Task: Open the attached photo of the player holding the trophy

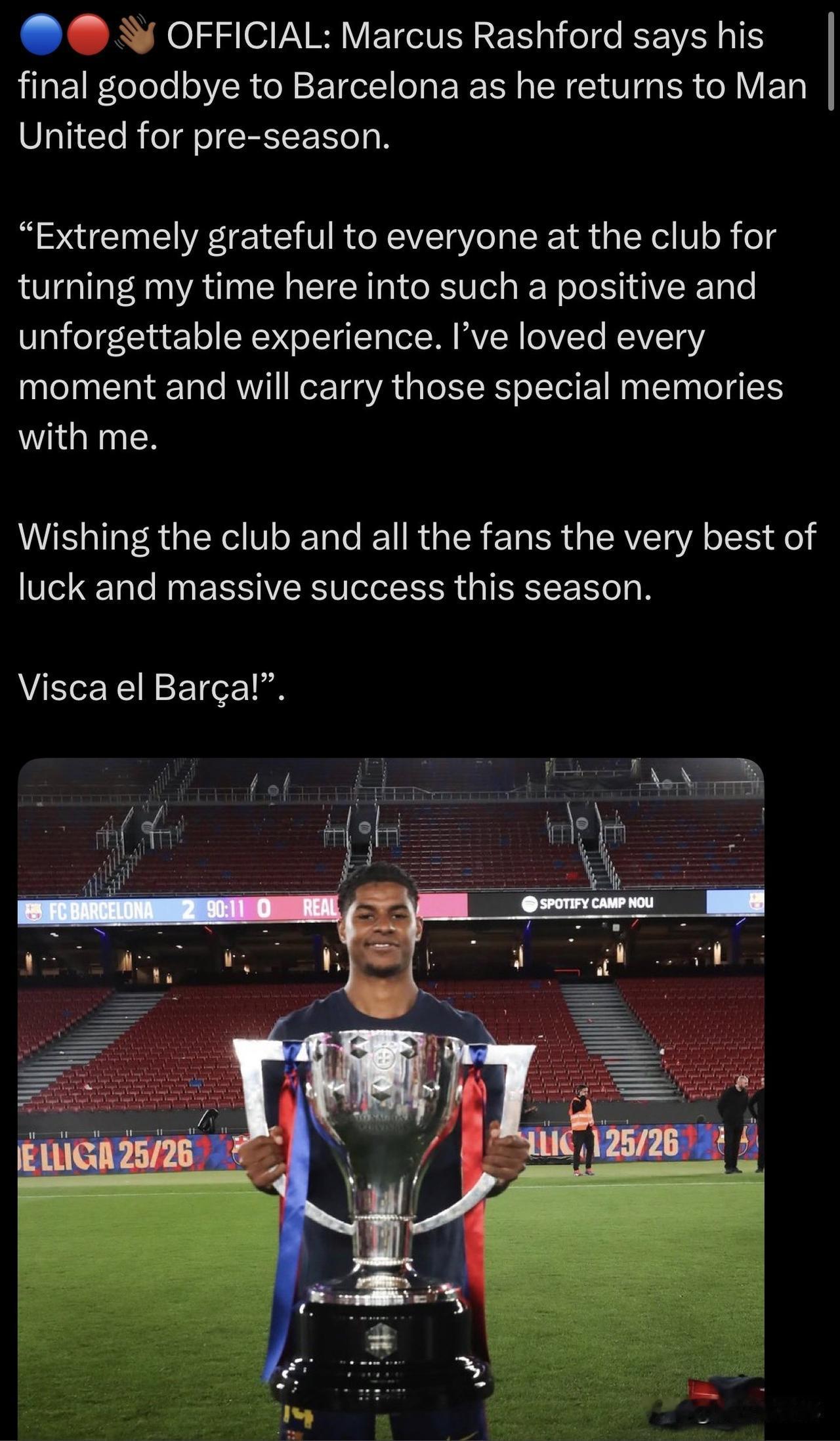Action: pos(391,1099)
